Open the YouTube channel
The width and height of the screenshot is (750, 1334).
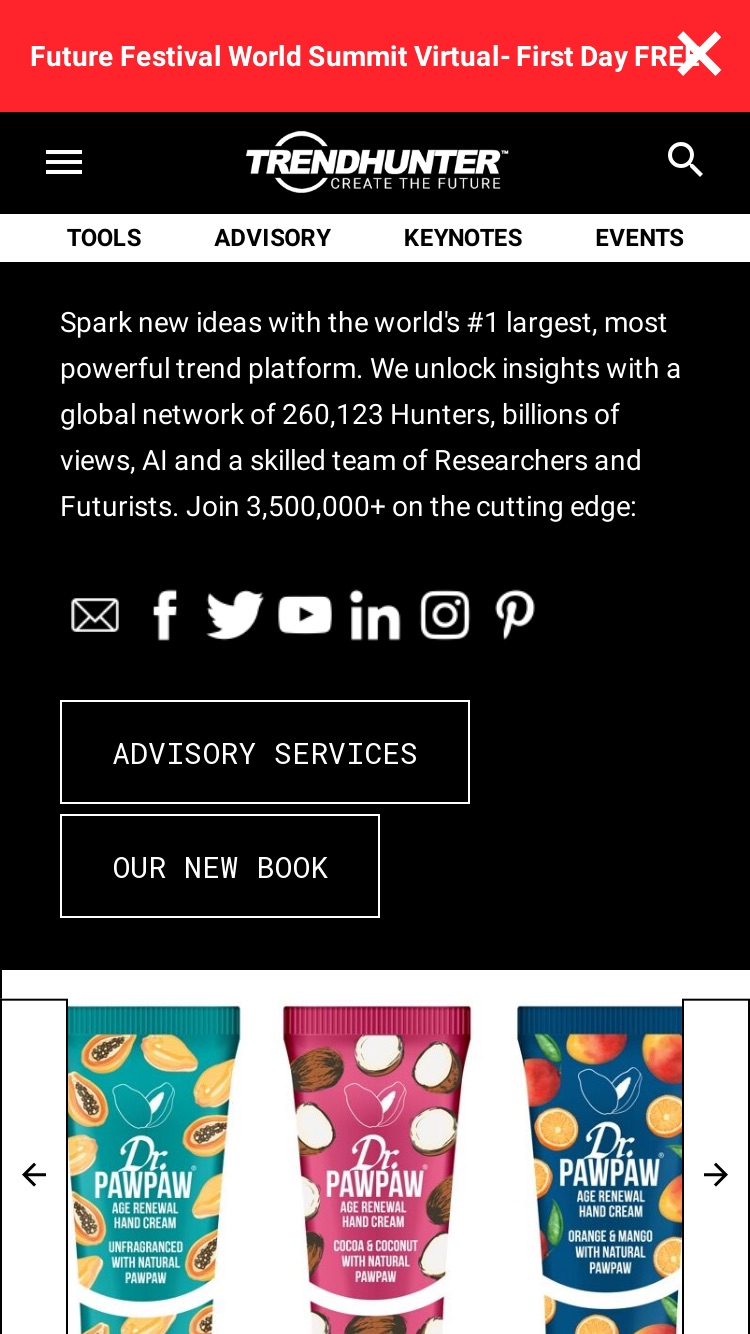point(305,615)
